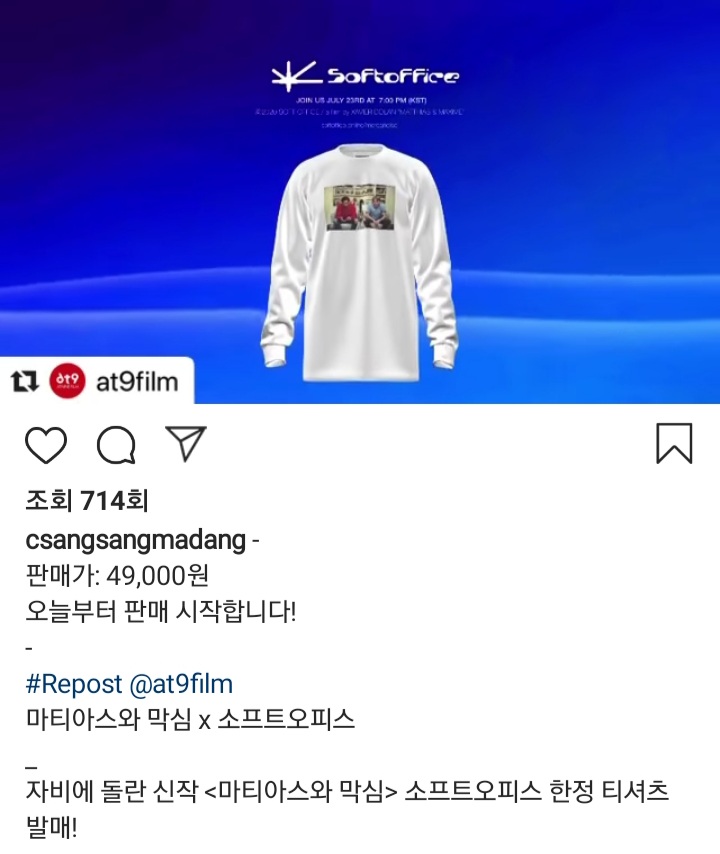Like the csangsangmadang post
The height and width of the screenshot is (854, 720).
pyautogui.click(x=45, y=445)
